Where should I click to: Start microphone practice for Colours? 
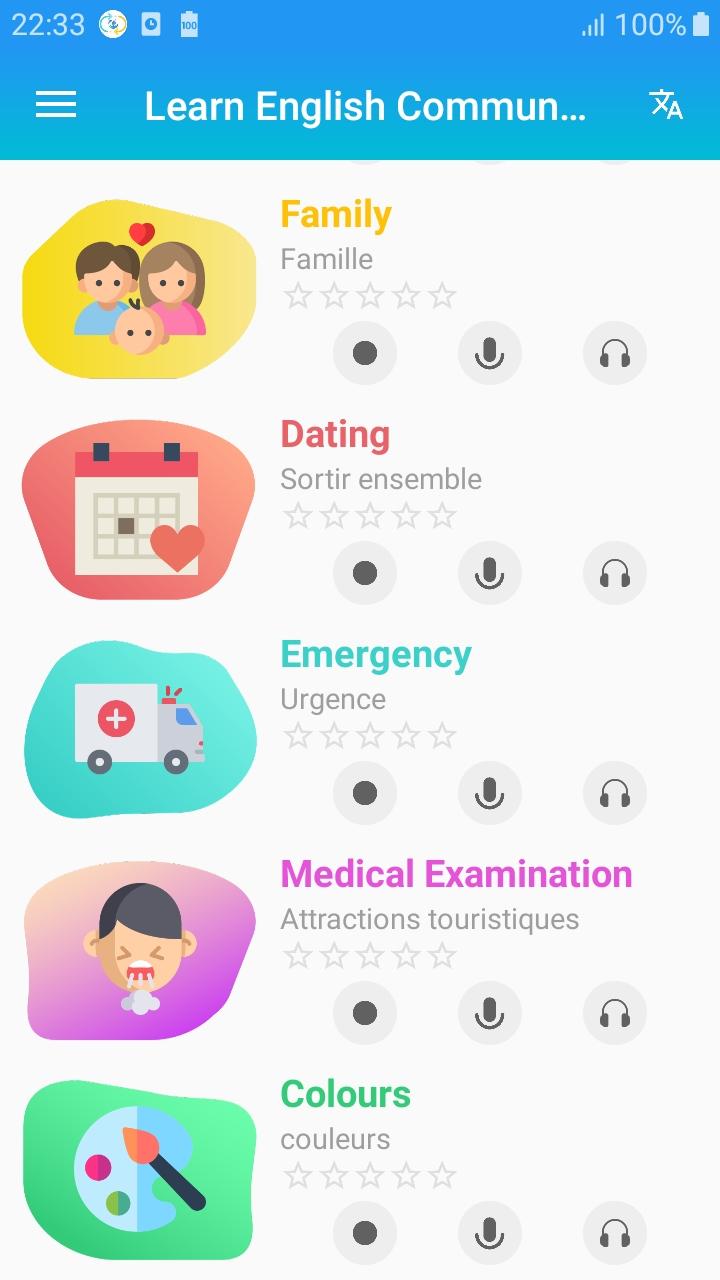(x=490, y=1233)
